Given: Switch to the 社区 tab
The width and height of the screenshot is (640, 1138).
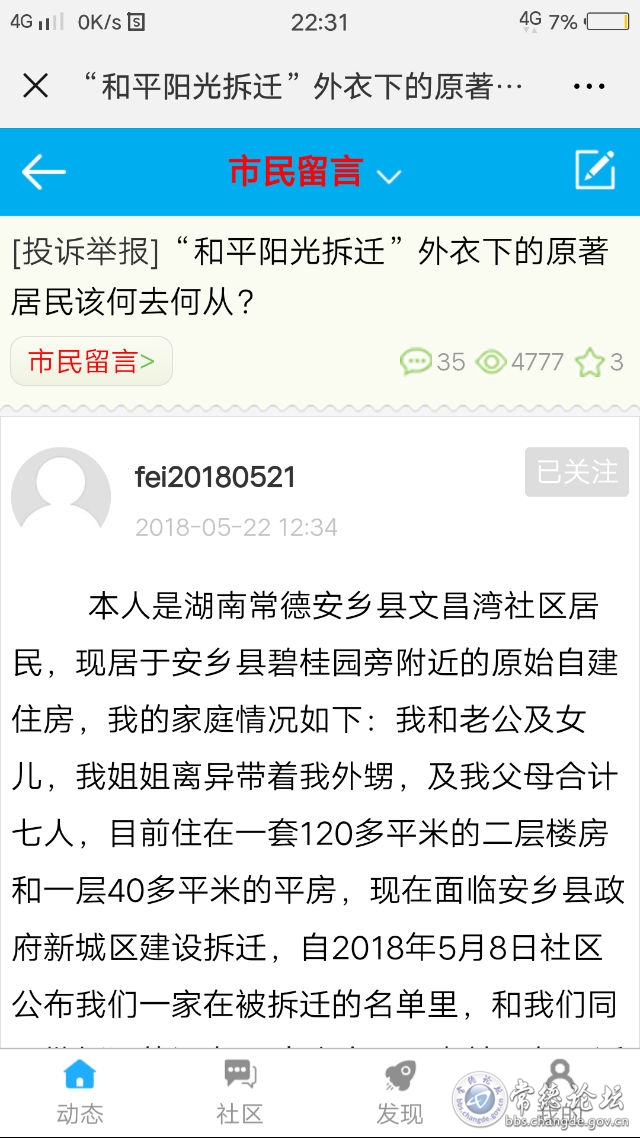Looking at the screenshot, I should 239,1092.
